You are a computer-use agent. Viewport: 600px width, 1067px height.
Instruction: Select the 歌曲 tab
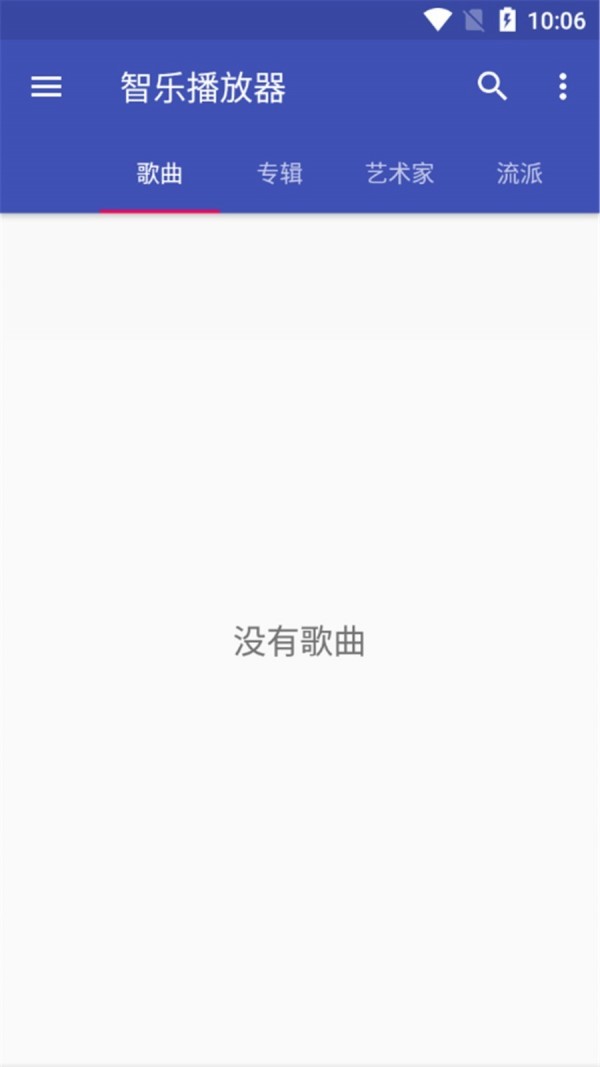(x=160, y=174)
